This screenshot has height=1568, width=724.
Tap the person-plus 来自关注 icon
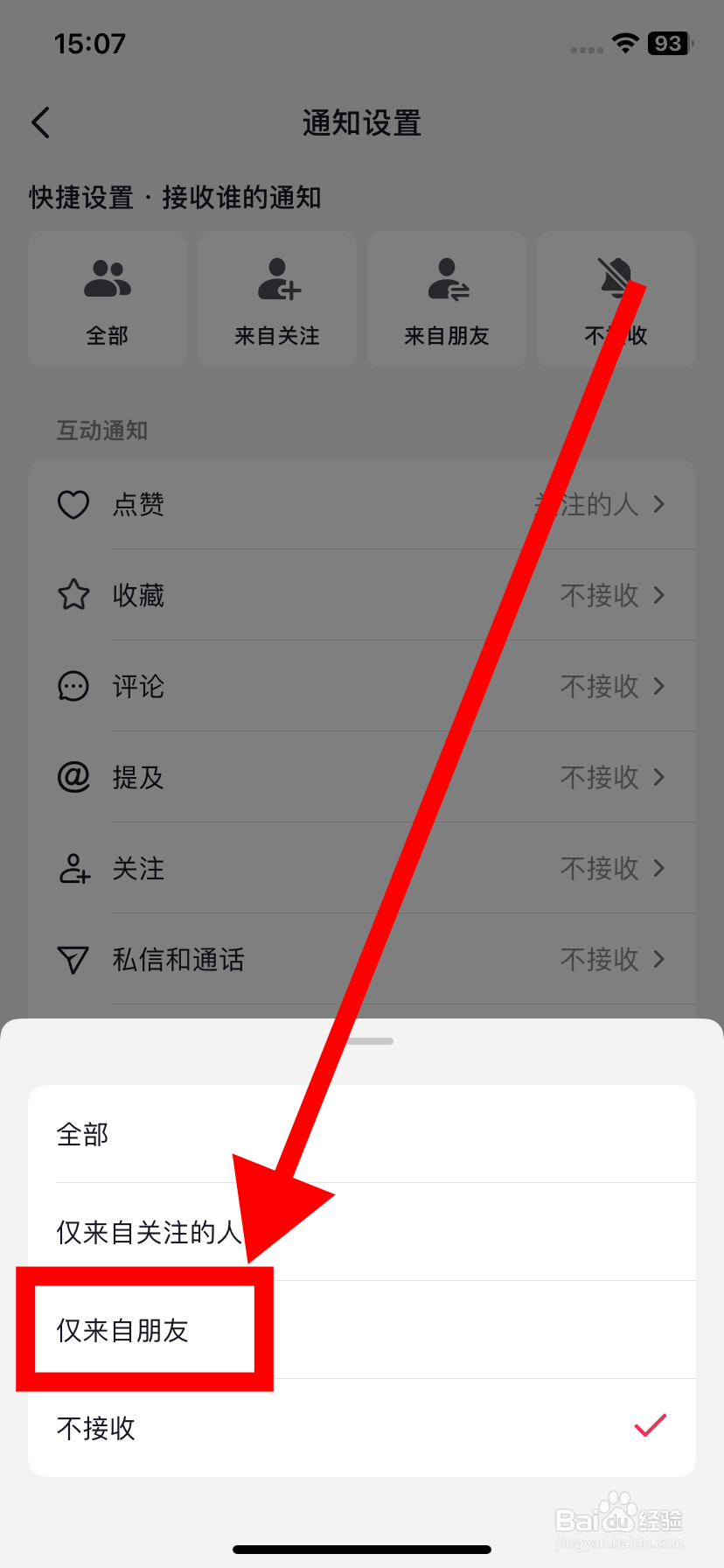click(276, 278)
